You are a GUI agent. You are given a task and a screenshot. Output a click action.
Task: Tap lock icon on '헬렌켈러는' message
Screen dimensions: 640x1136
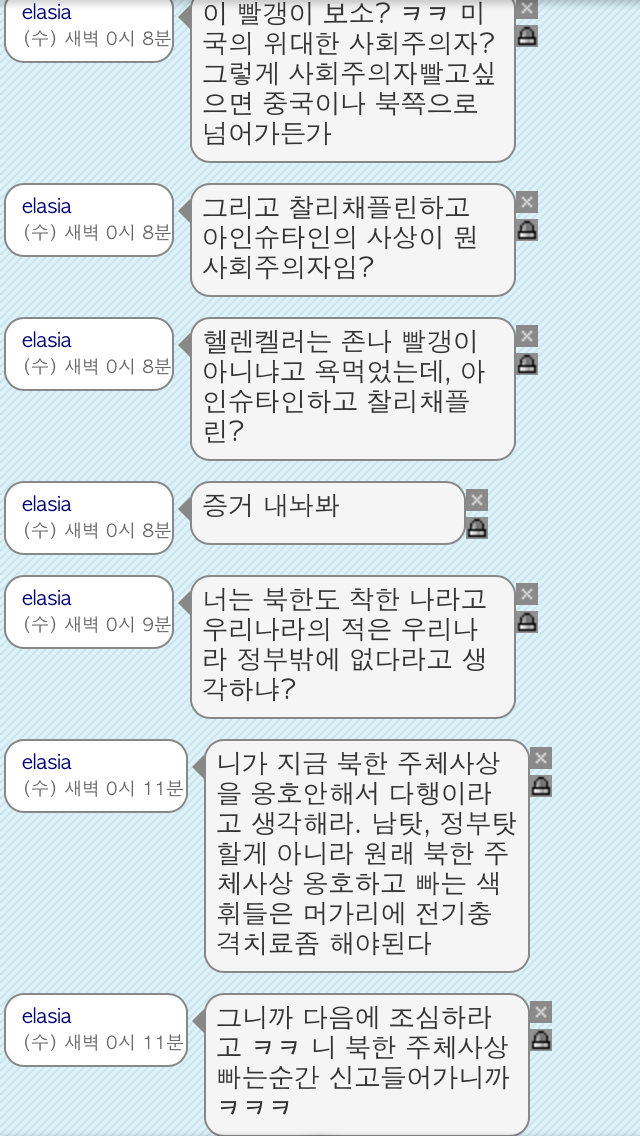tap(526, 364)
